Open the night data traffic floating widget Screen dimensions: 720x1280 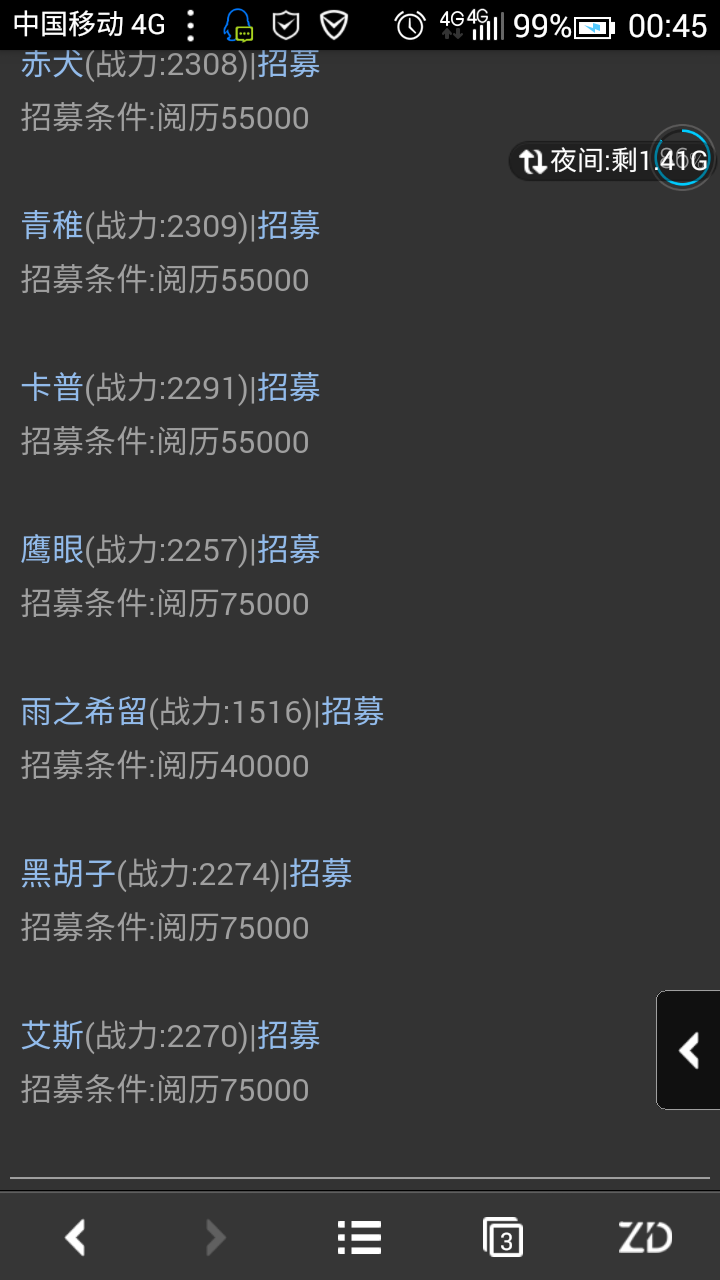(x=612, y=159)
